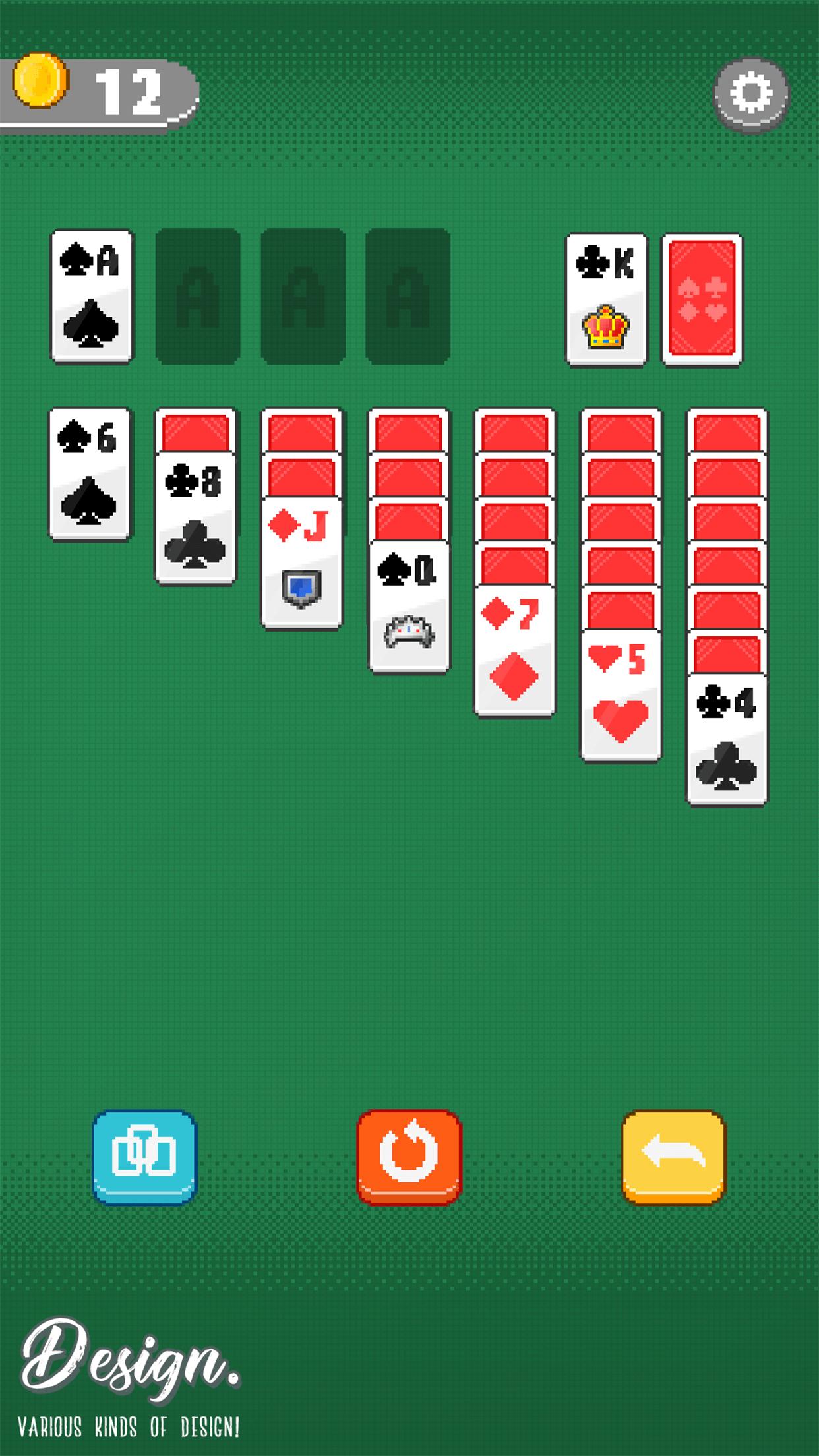Select the five of hearts card
819x1456 pixels.
(x=621, y=694)
